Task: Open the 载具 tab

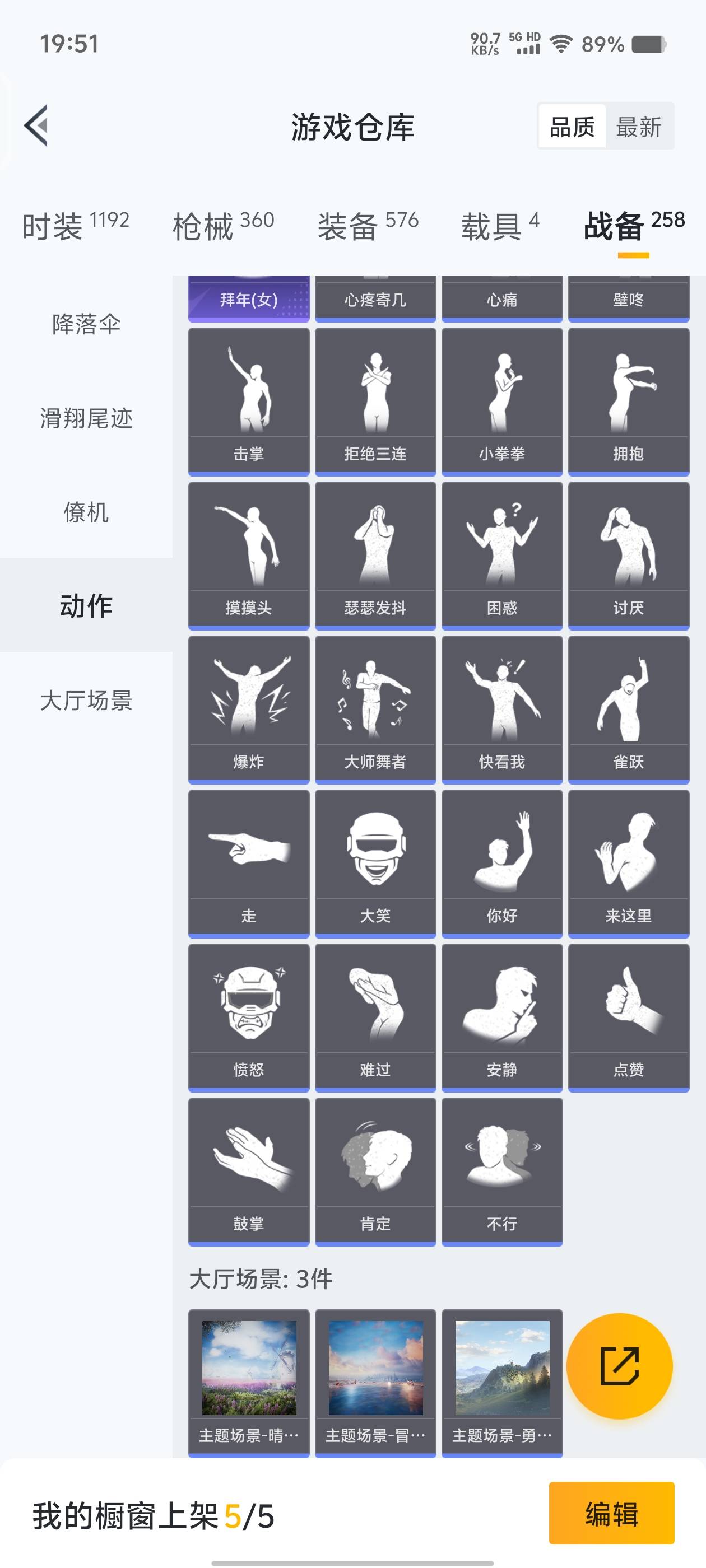Action: 499,226
